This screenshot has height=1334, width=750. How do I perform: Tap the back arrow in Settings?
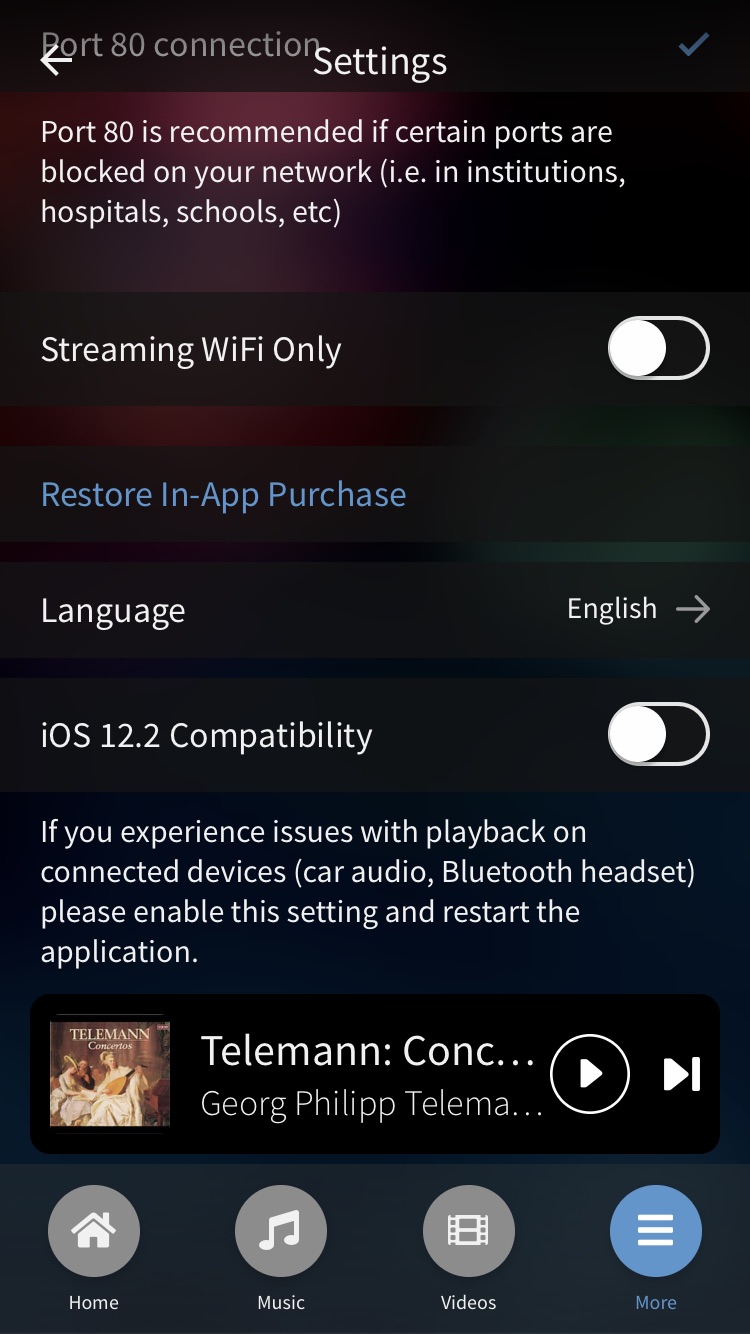click(57, 60)
